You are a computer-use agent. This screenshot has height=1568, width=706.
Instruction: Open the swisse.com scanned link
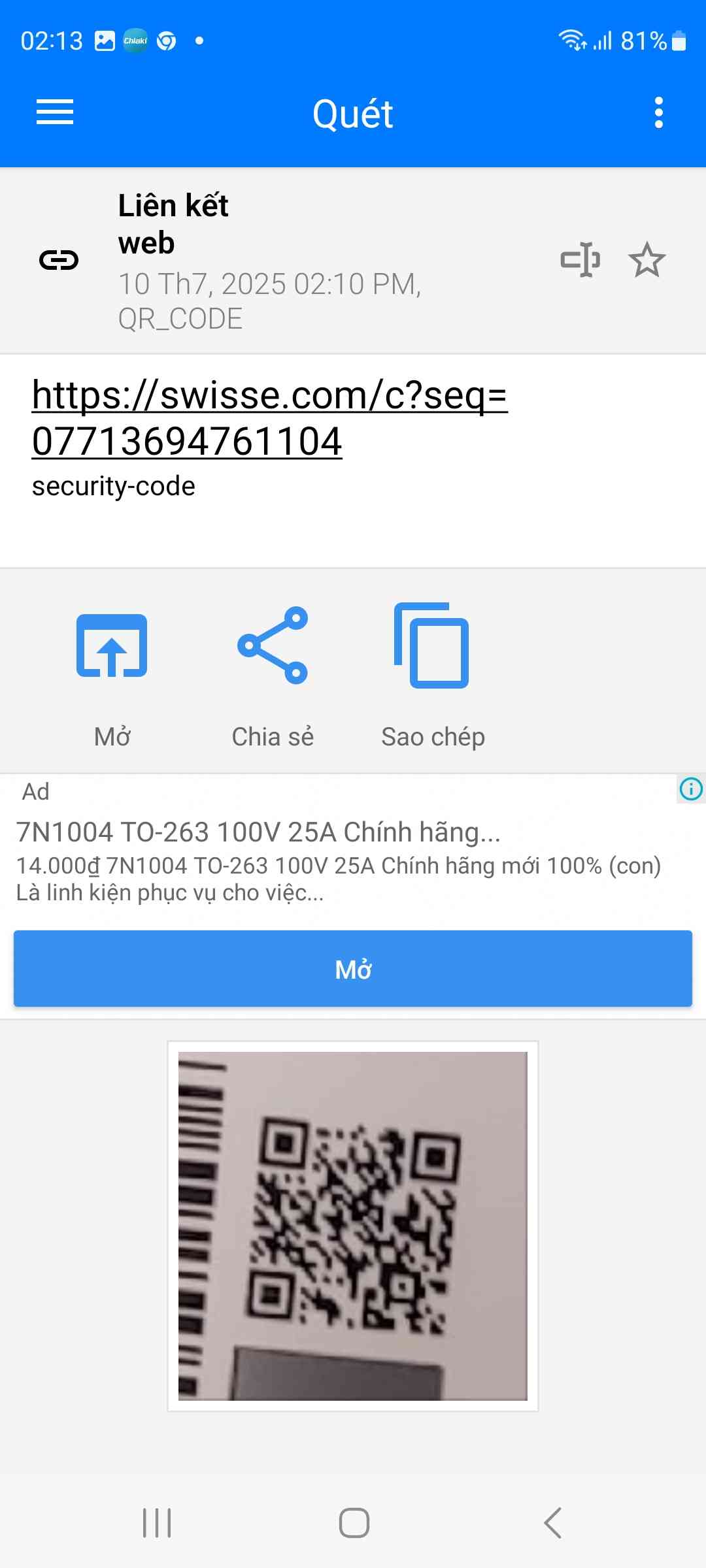click(x=270, y=417)
